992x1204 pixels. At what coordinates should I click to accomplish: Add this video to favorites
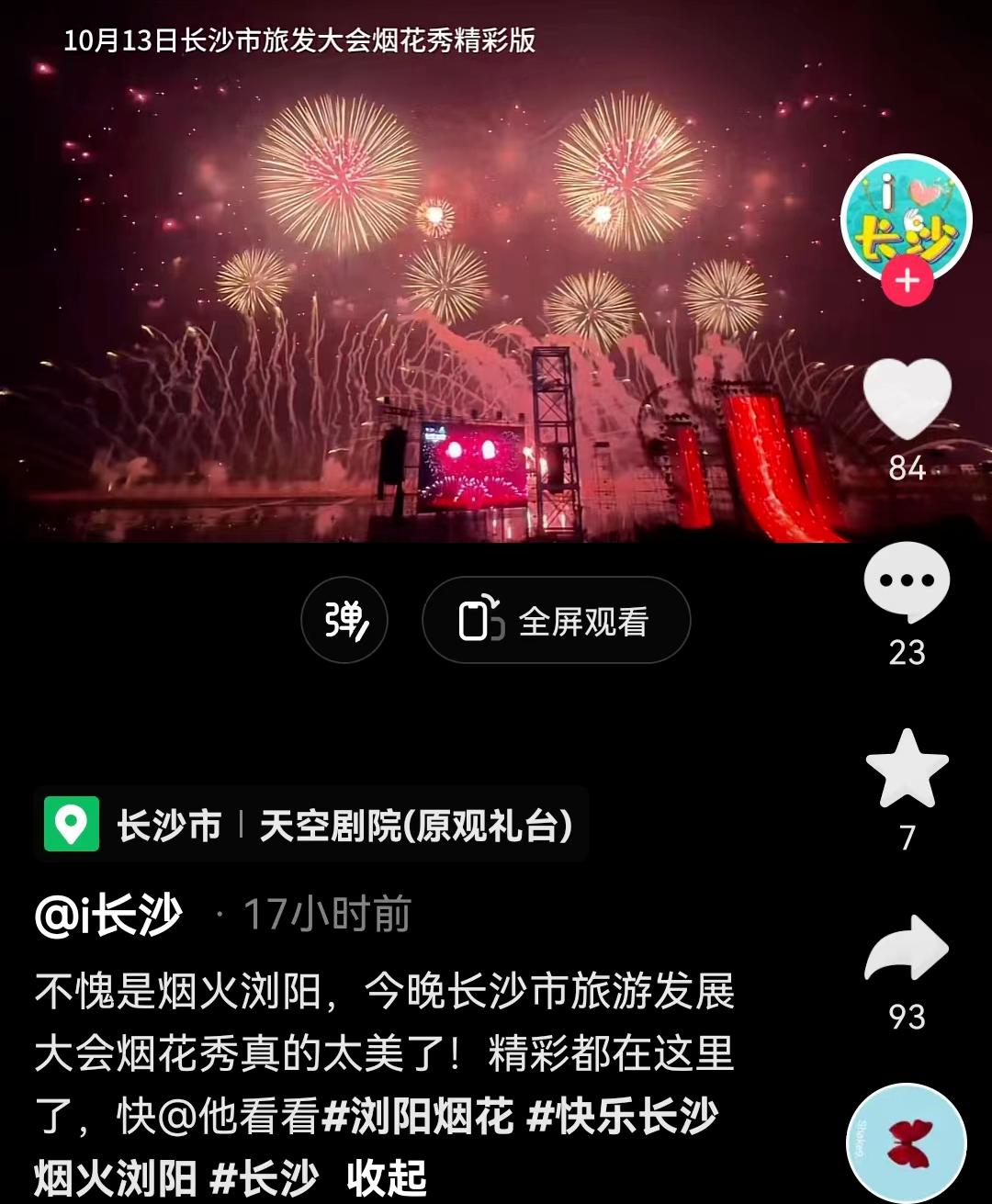click(x=907, y=770)
